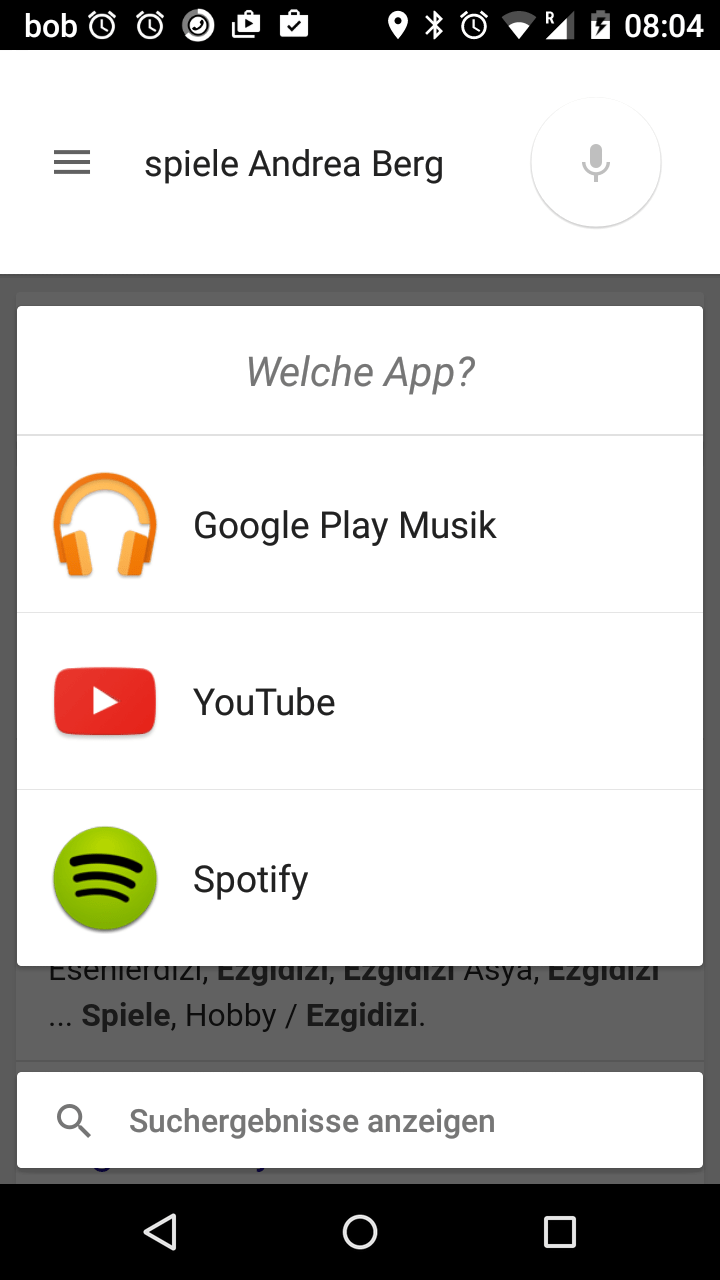This screenshot has width=720, height=1280.
Task: Go back with the system back button
Action: tap(160, 1232)
